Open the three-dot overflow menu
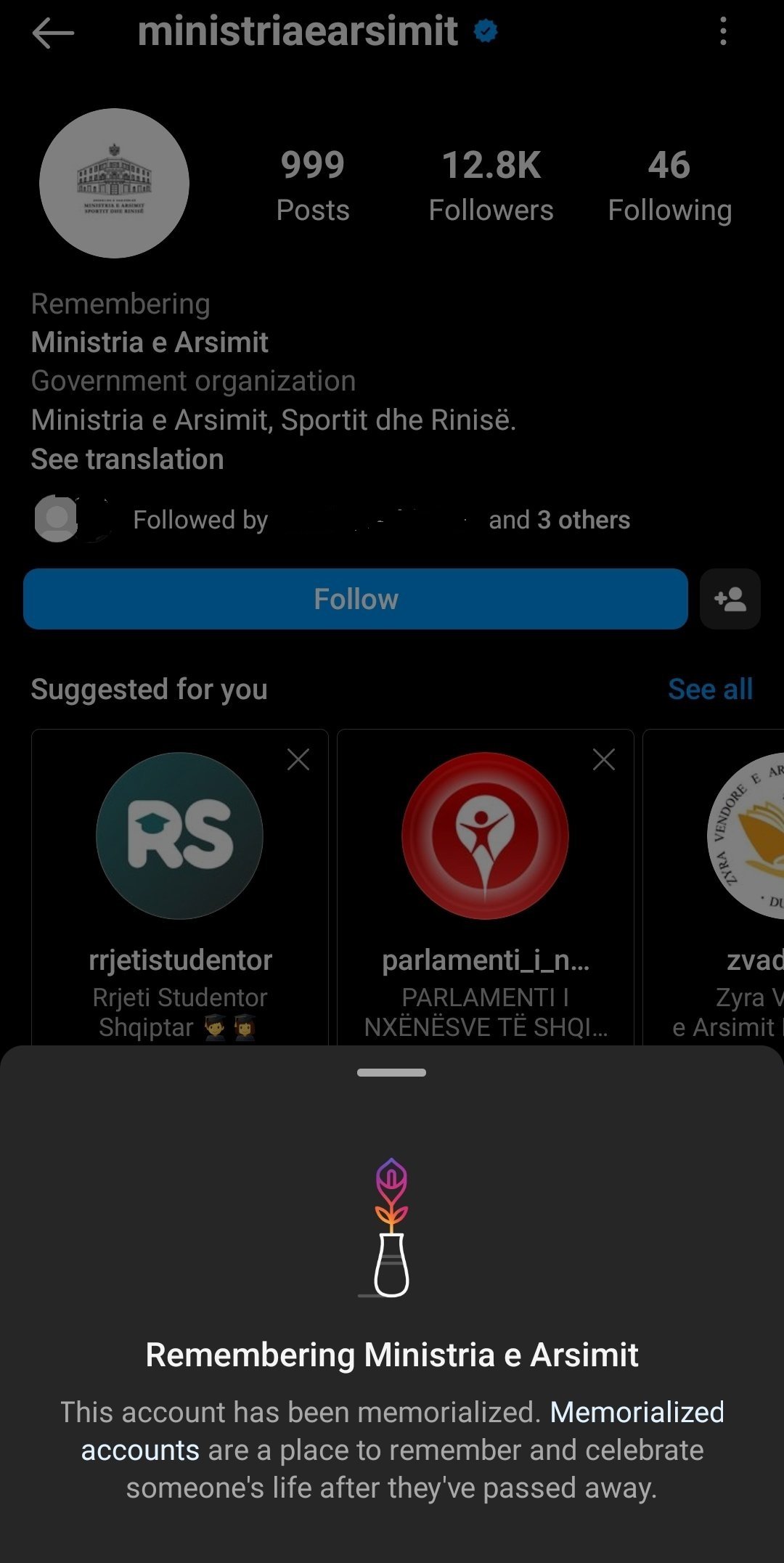The height and width of the screenshot is (1563, 784). (x=723, y=32)
